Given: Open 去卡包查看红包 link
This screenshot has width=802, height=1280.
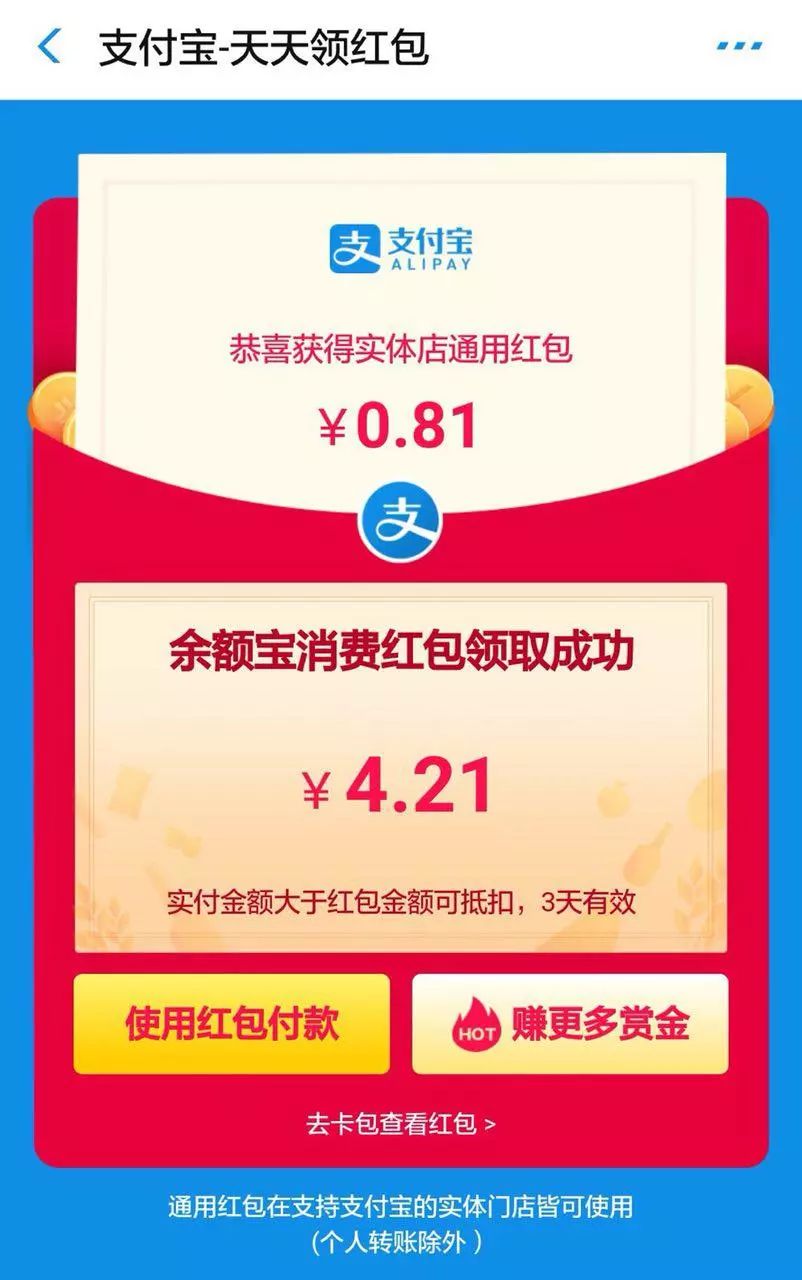Looking at the screenshot, I should [400, 1123].
